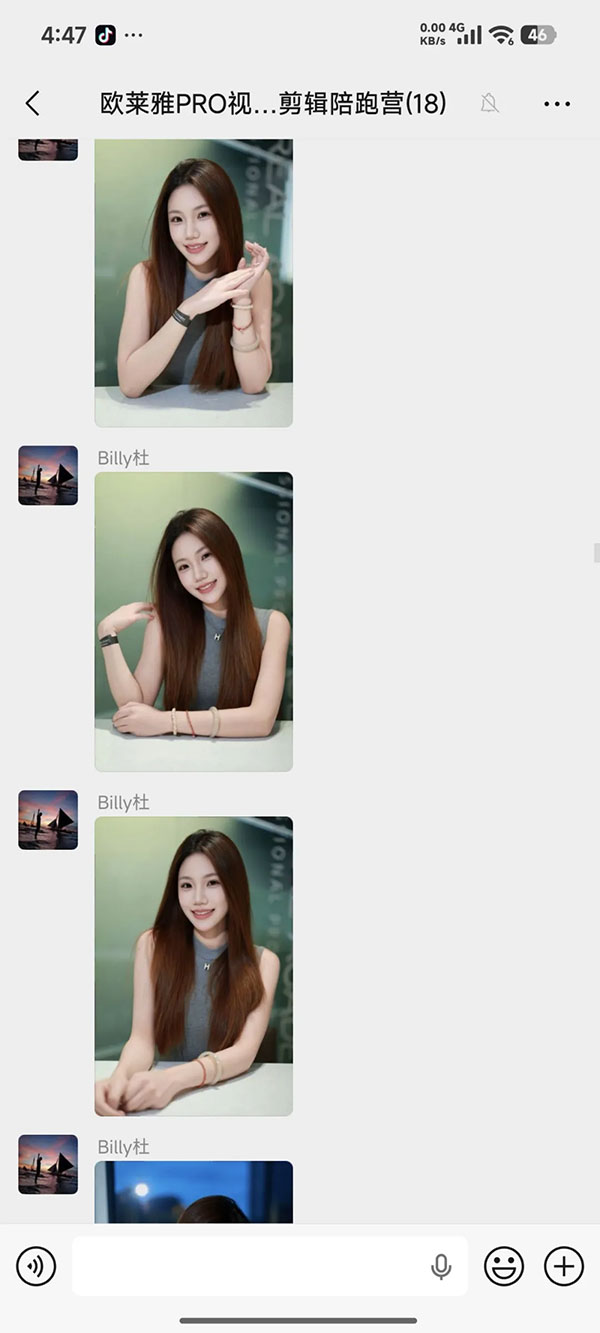
Task: Tap the microphone icon in the message box
Action: point(441,1267)
